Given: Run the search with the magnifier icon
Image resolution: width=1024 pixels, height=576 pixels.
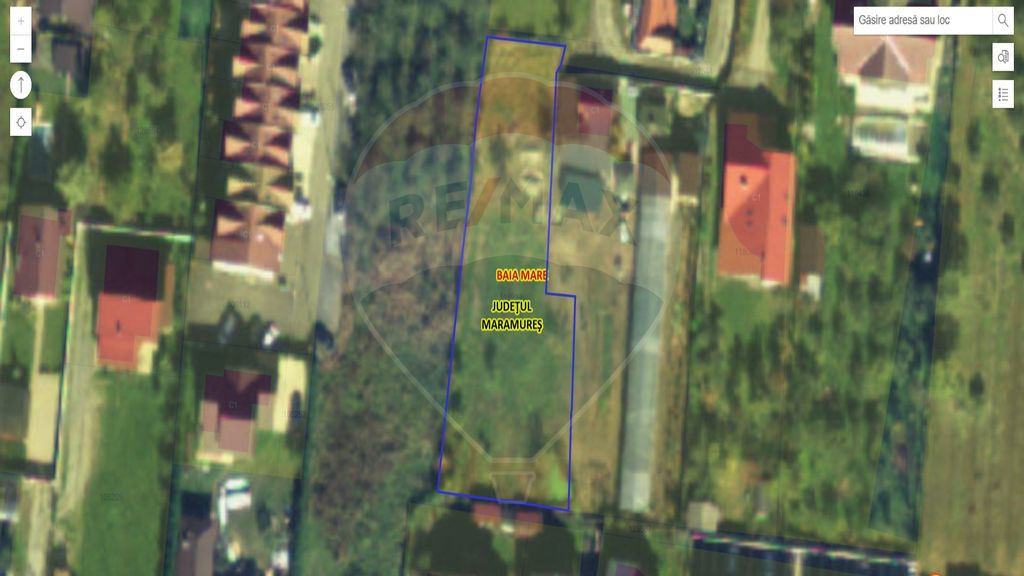Looking at the screenshot, I should pos(1003,20).
